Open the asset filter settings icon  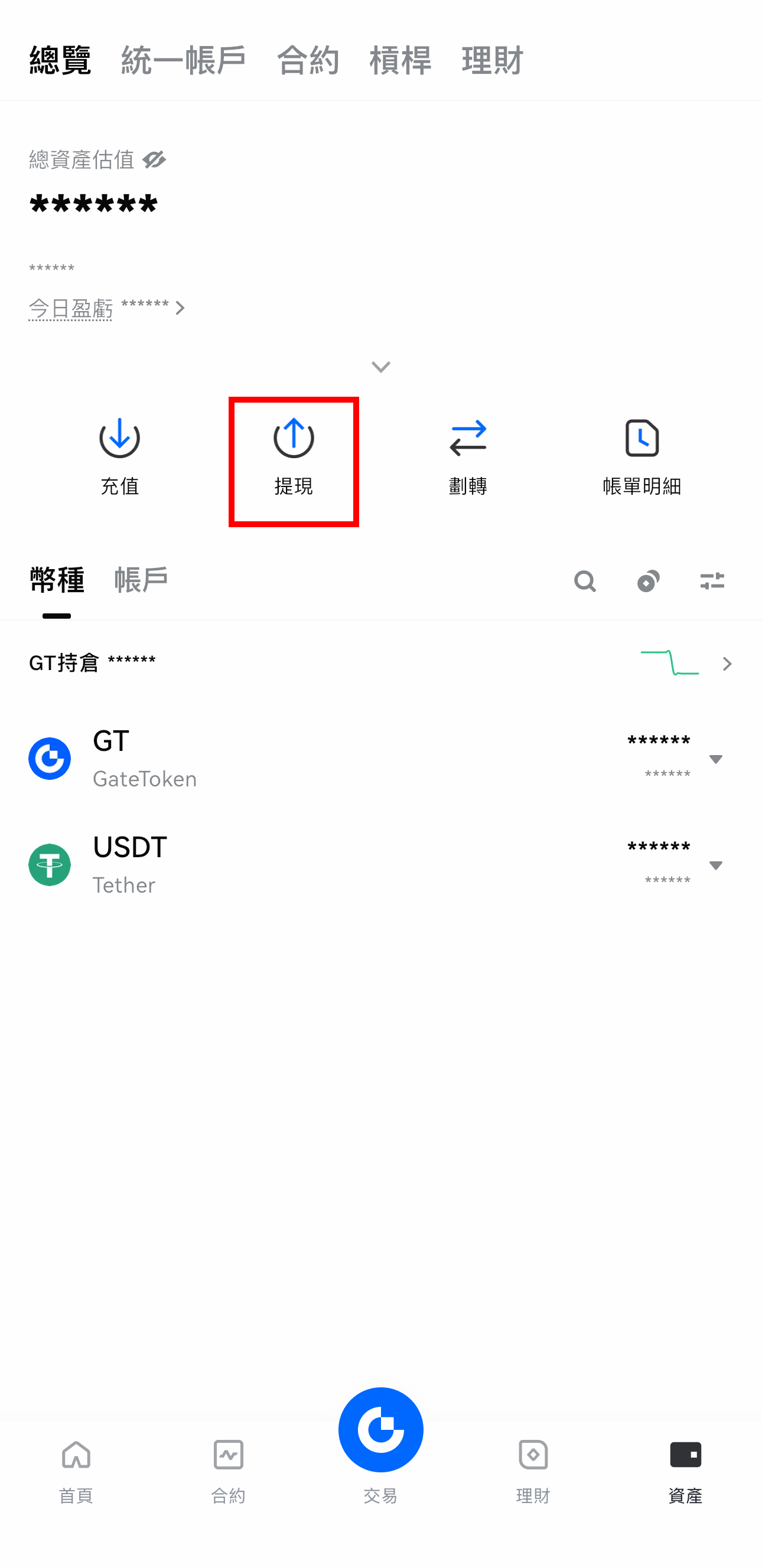click(x=712, y=582)
